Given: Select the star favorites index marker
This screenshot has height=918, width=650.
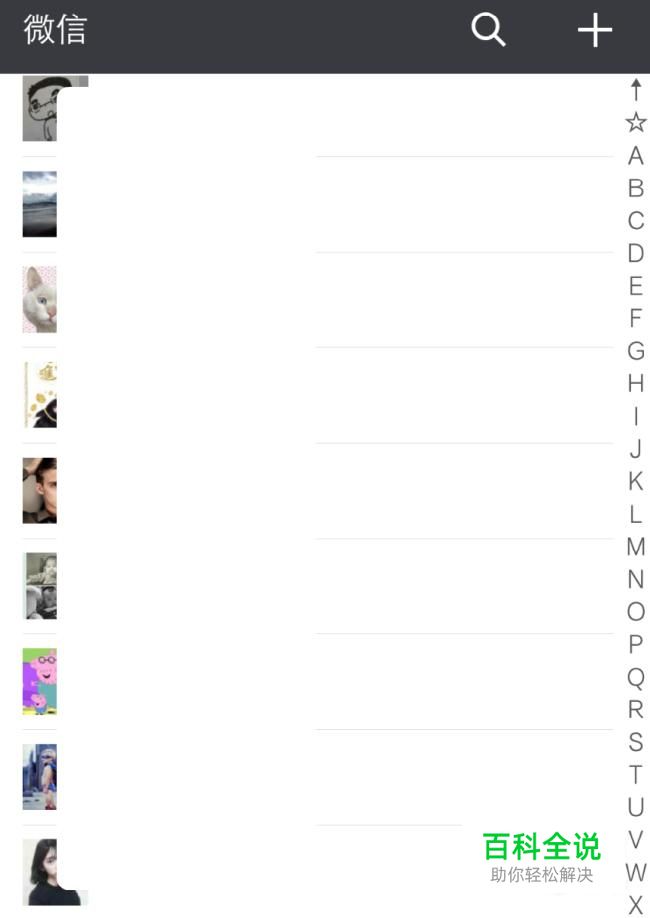Looking at the screenshot, I should pos(635,122).
